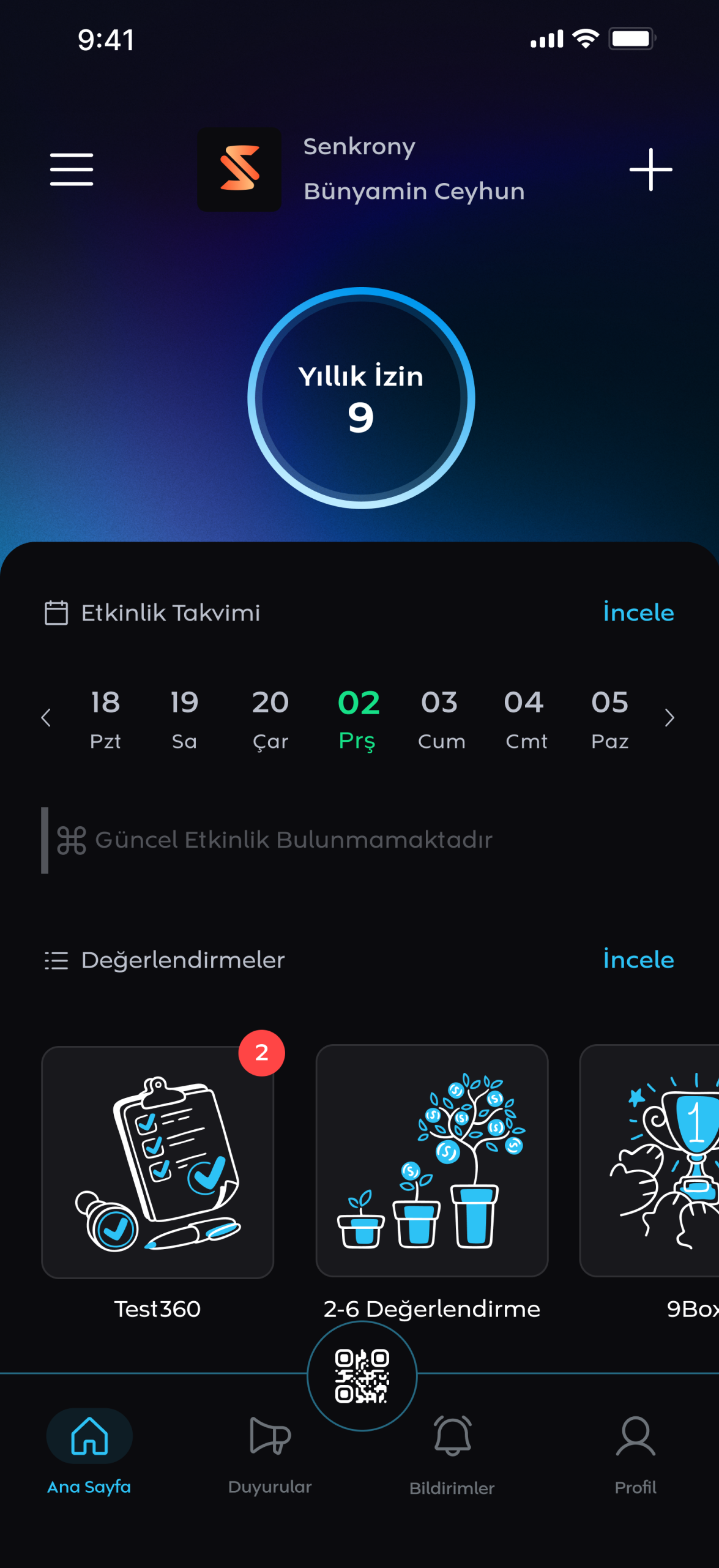The image size is (719, 1568).
Task: Go to next week in calendar
Action: click(669, 718)
